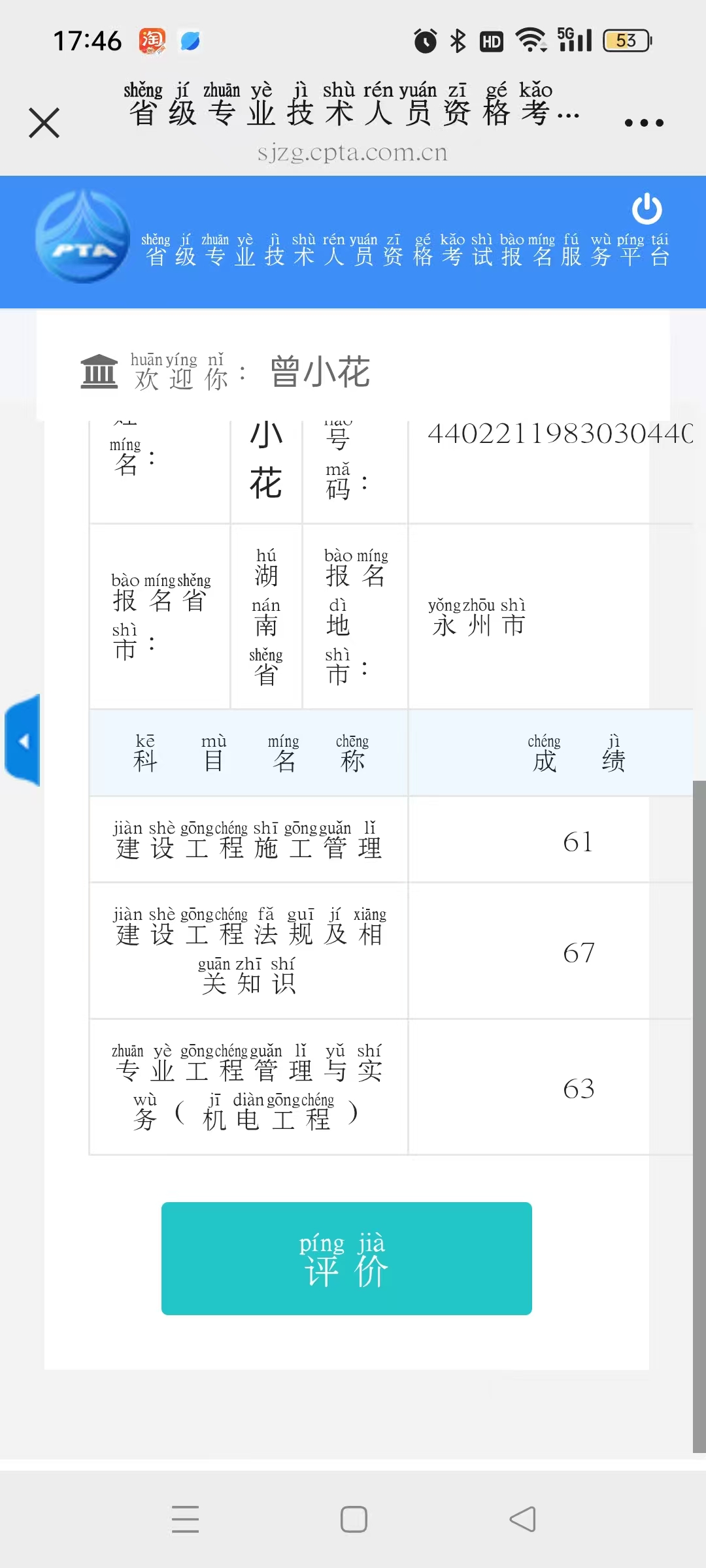Open the three-dot overflow menu
This screenshot has width=706, height=1568.
(x=643, y=123)
